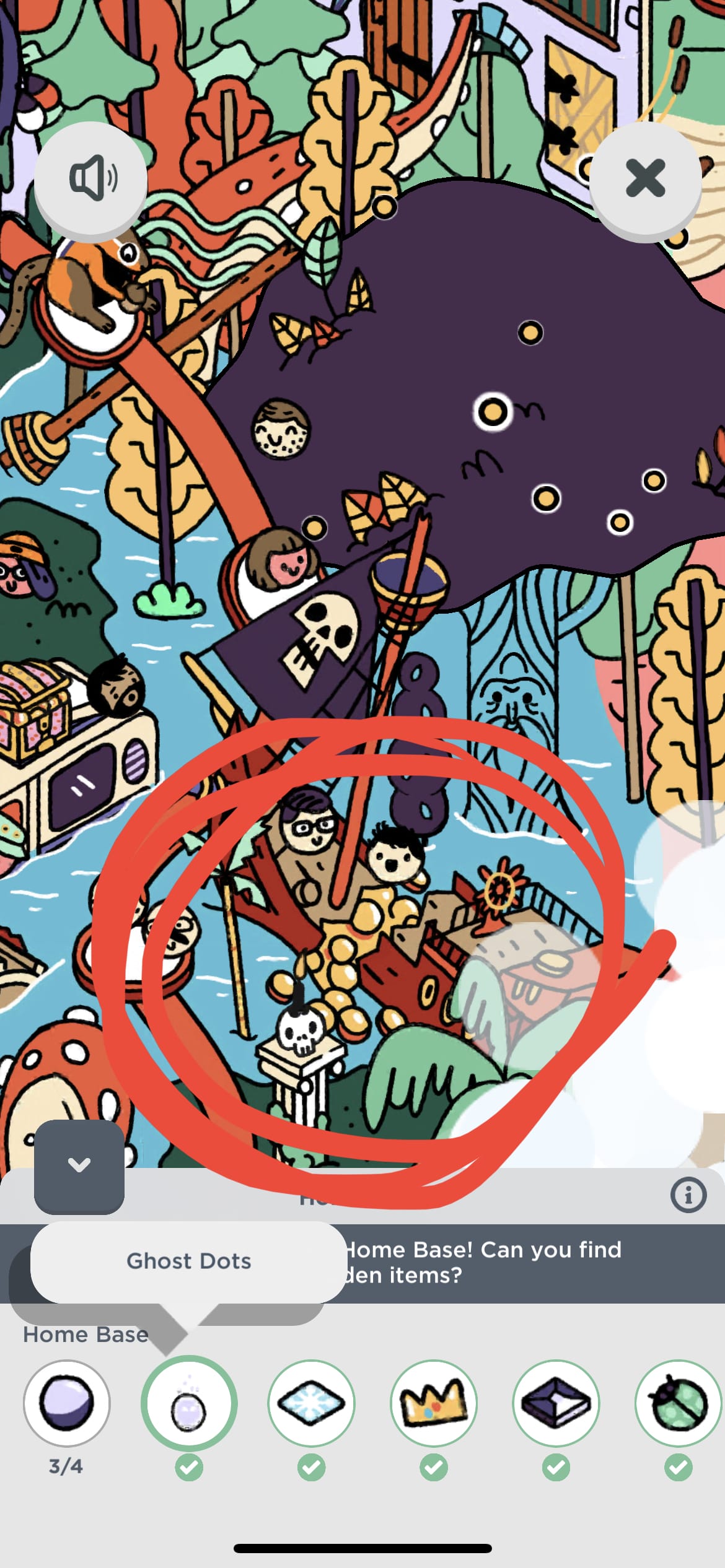Select the dark purple gem item
The image size is (725, 1568).
click(x=556, y=1403)
